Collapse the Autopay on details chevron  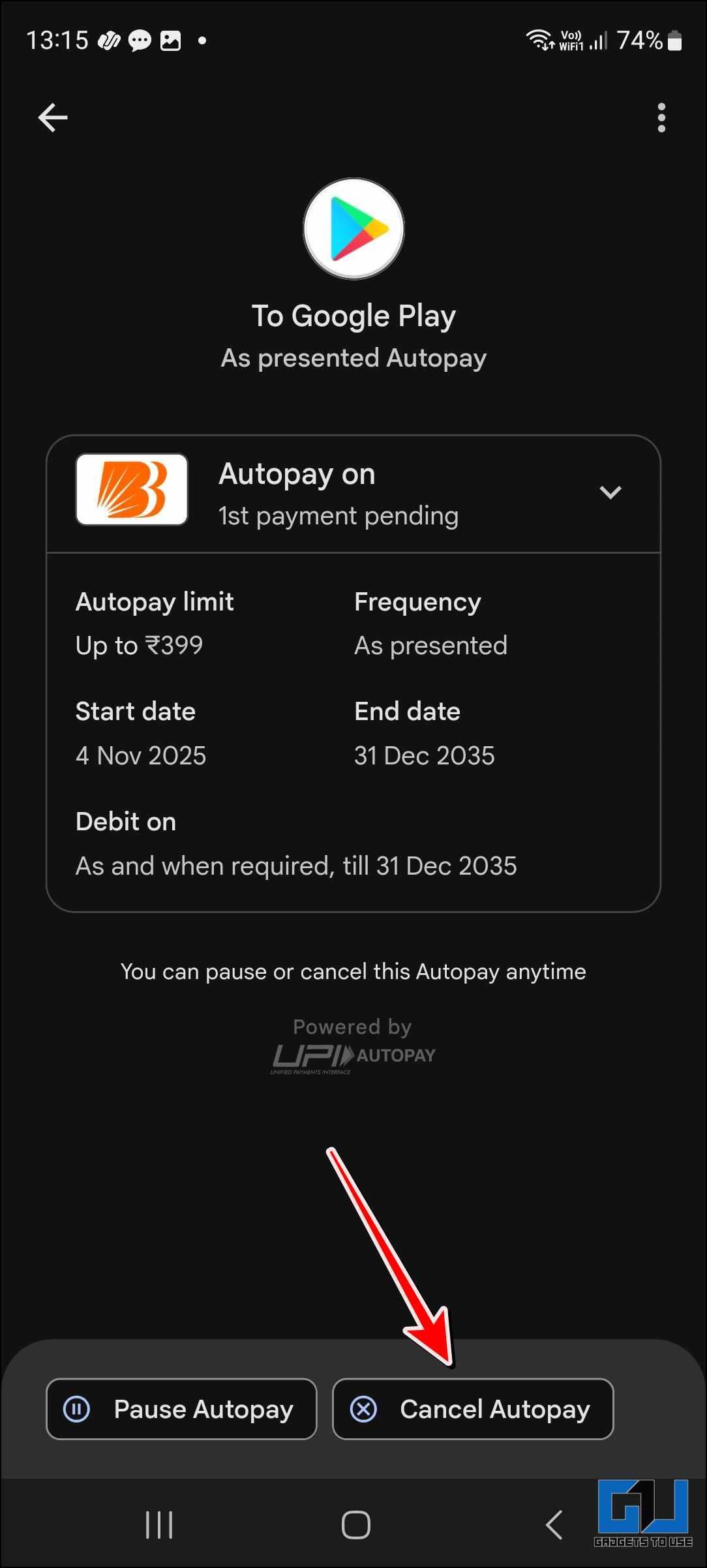point(610,492)
